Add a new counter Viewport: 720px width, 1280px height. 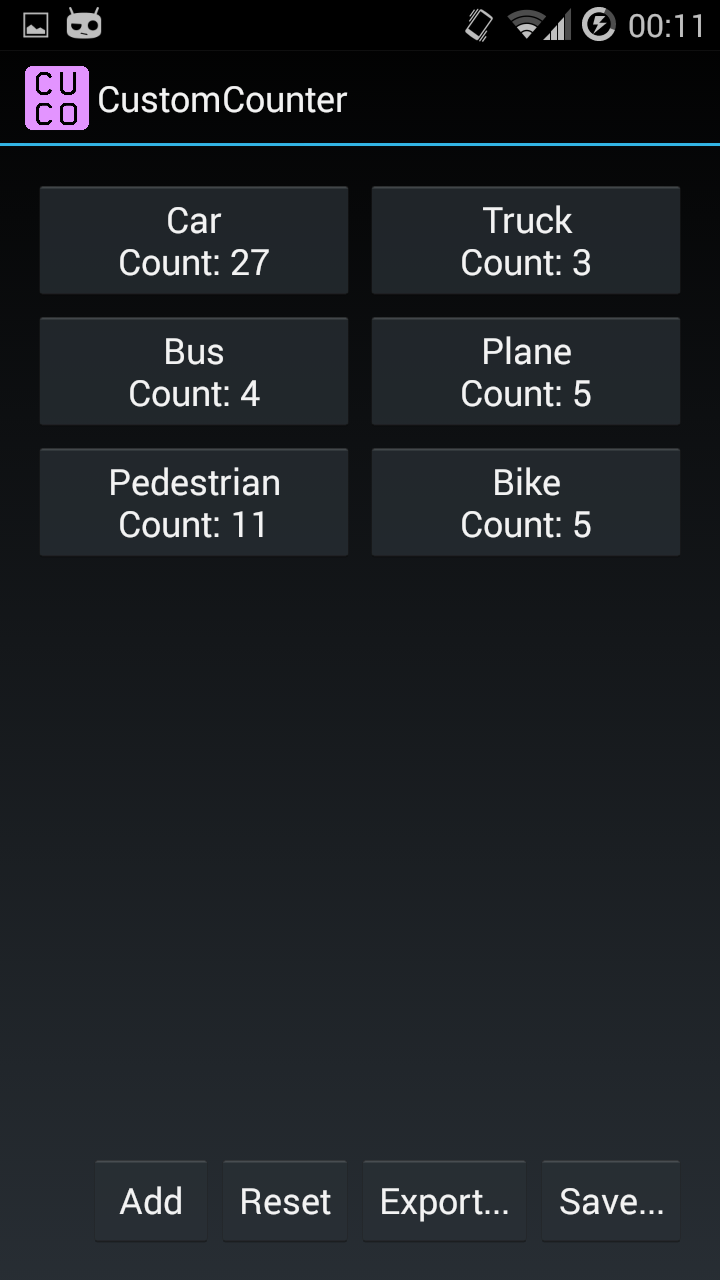[151, 1201]
